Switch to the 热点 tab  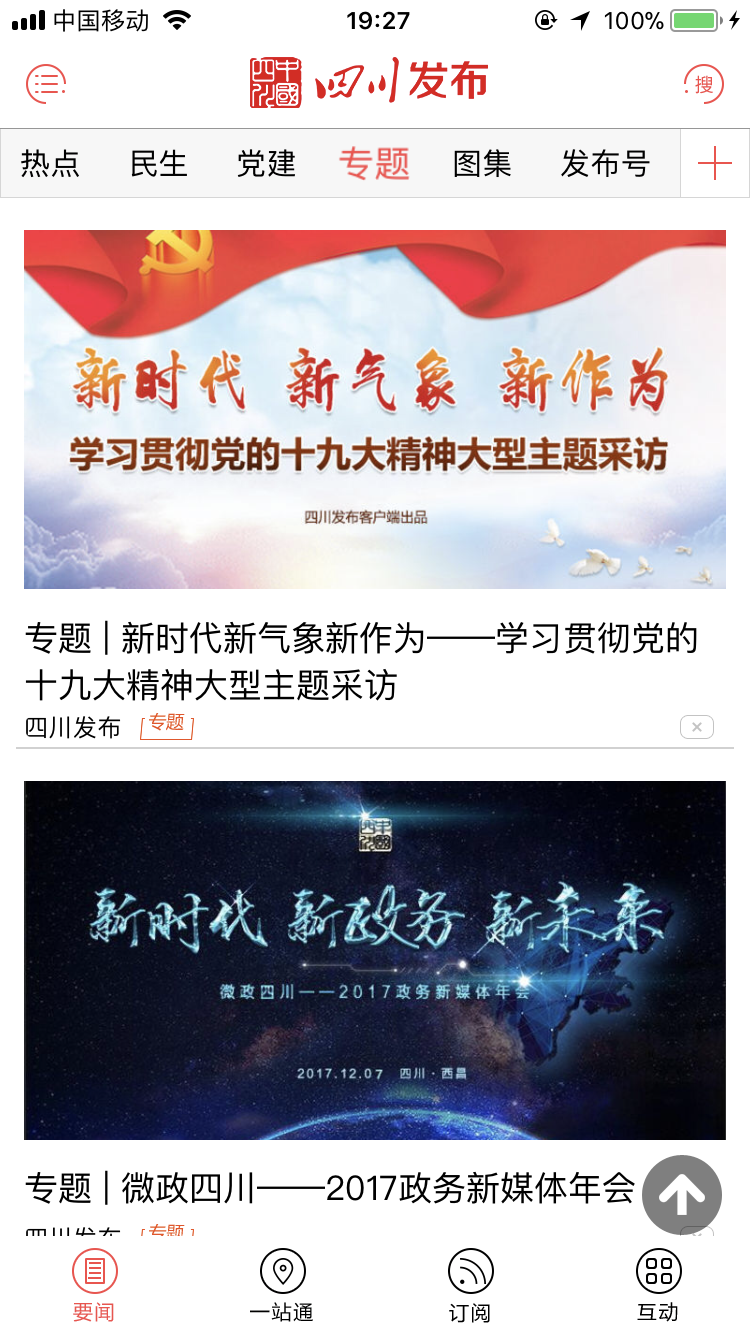50,163
